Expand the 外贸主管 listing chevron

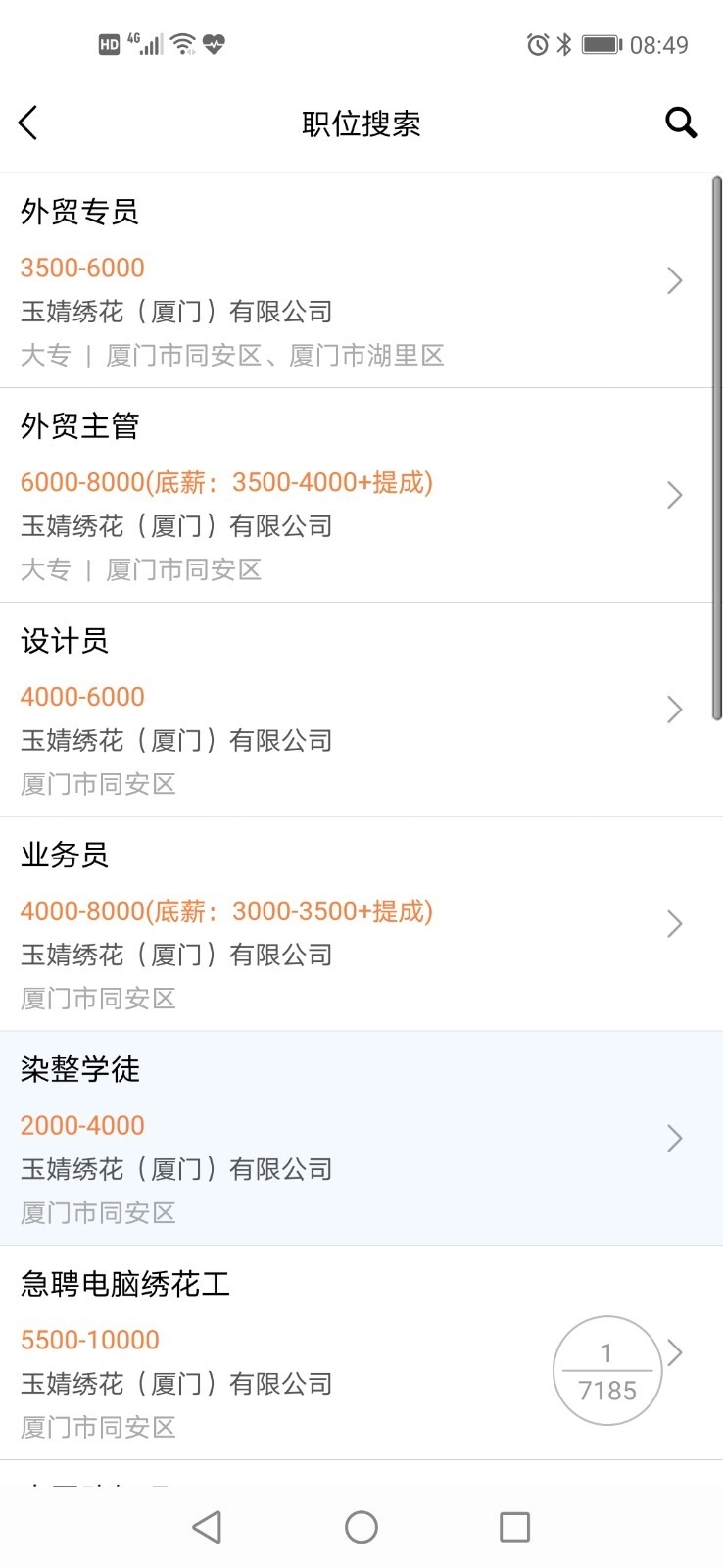click(x=675, y=495)
